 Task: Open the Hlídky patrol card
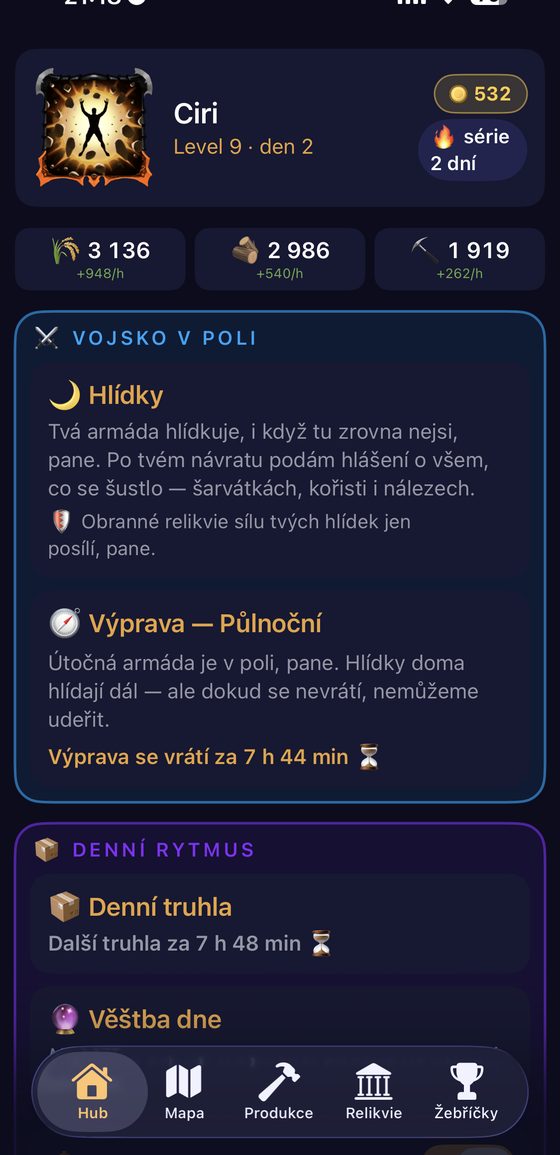tap(280, 471)
